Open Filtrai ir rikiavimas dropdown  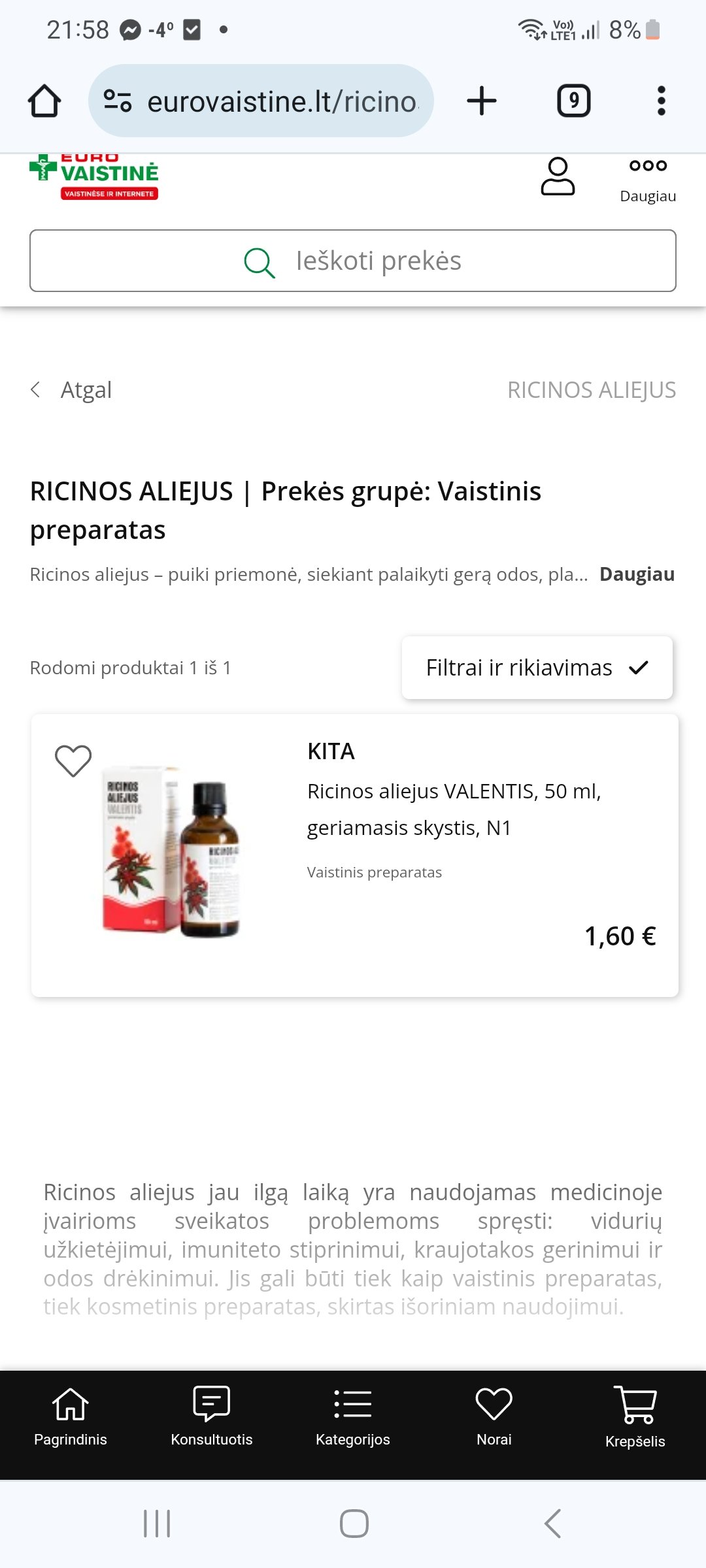click(x=537, y=668)
